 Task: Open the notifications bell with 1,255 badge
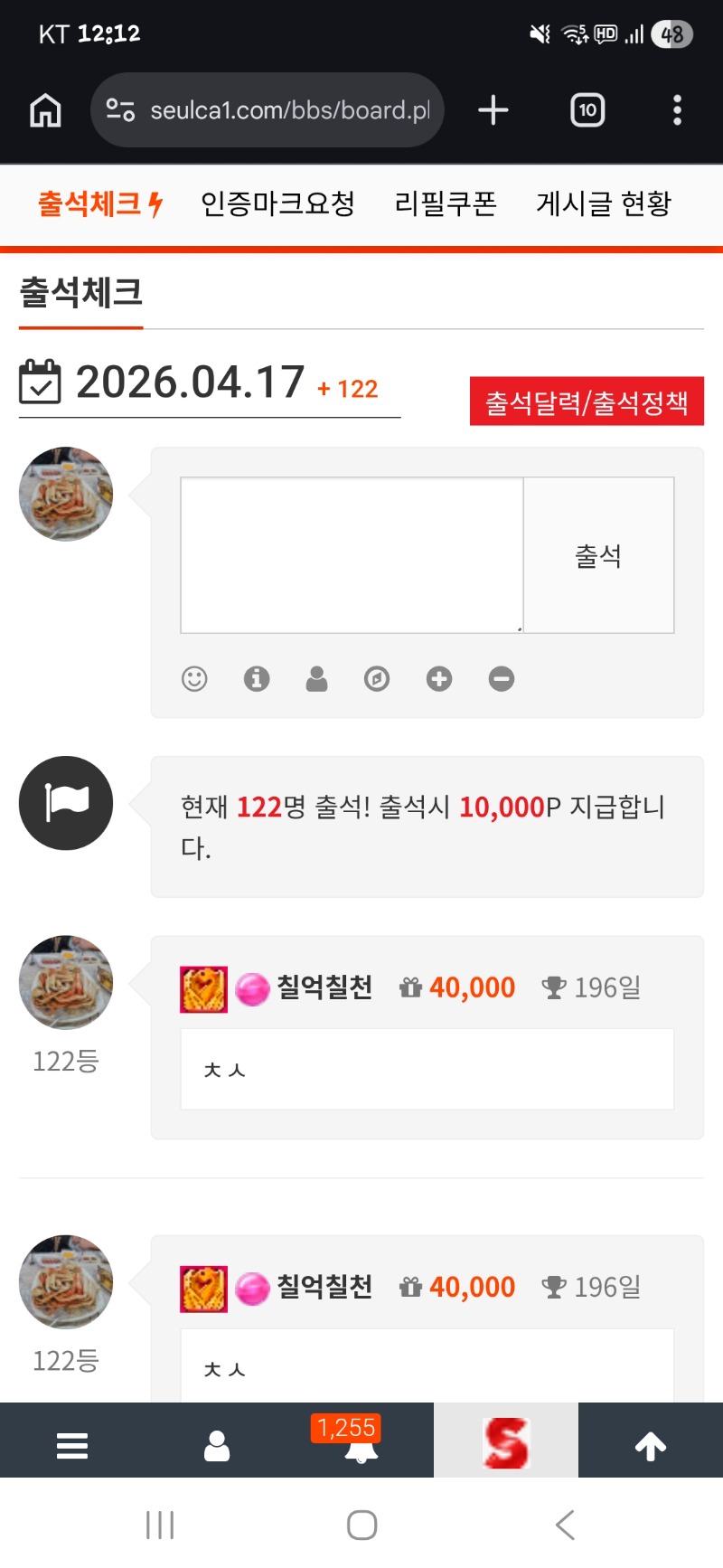(361, 1445)
